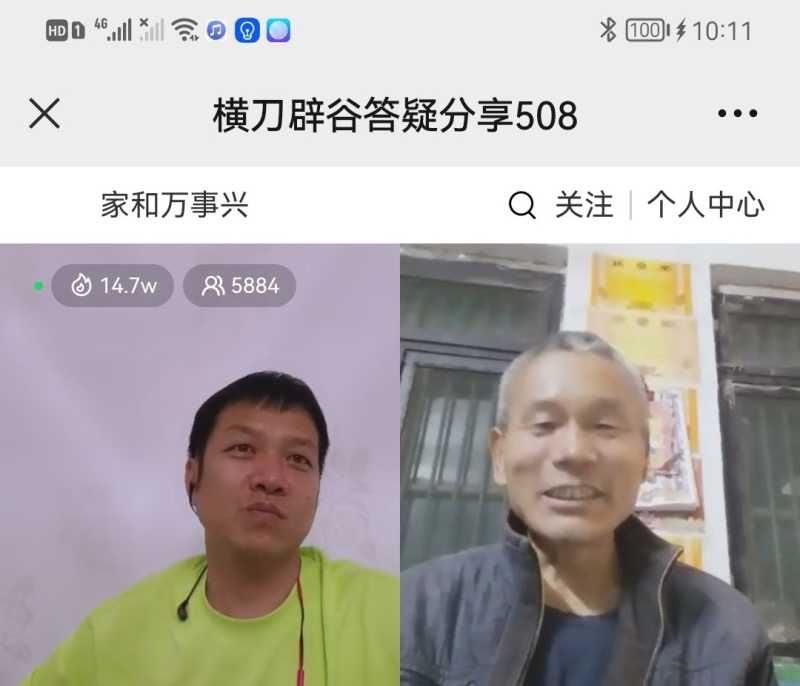The image size is (800, 686).
Task: View the 5884 viewers list
Action: 239,286
